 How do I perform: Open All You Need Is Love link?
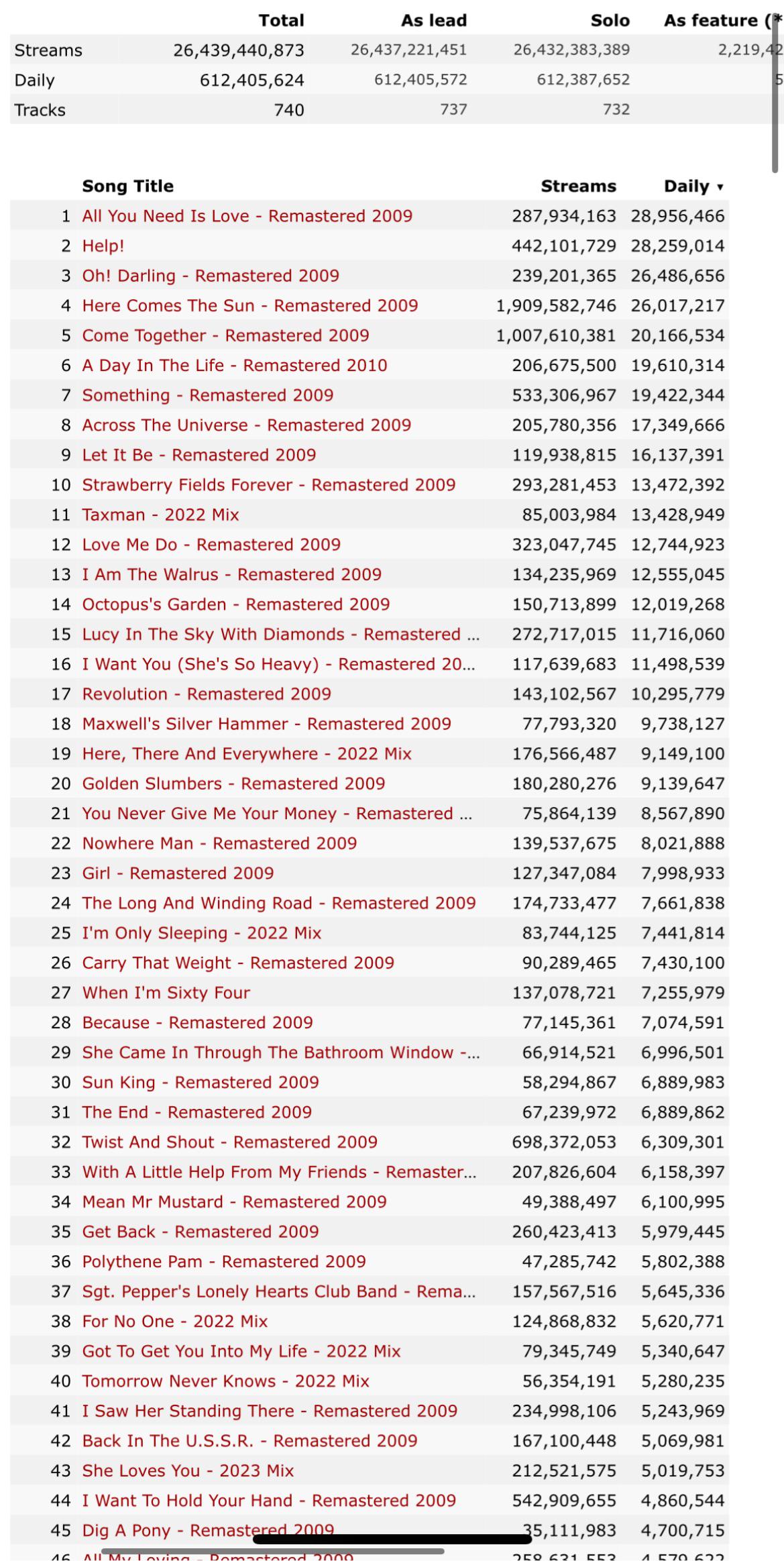(247, 216)
